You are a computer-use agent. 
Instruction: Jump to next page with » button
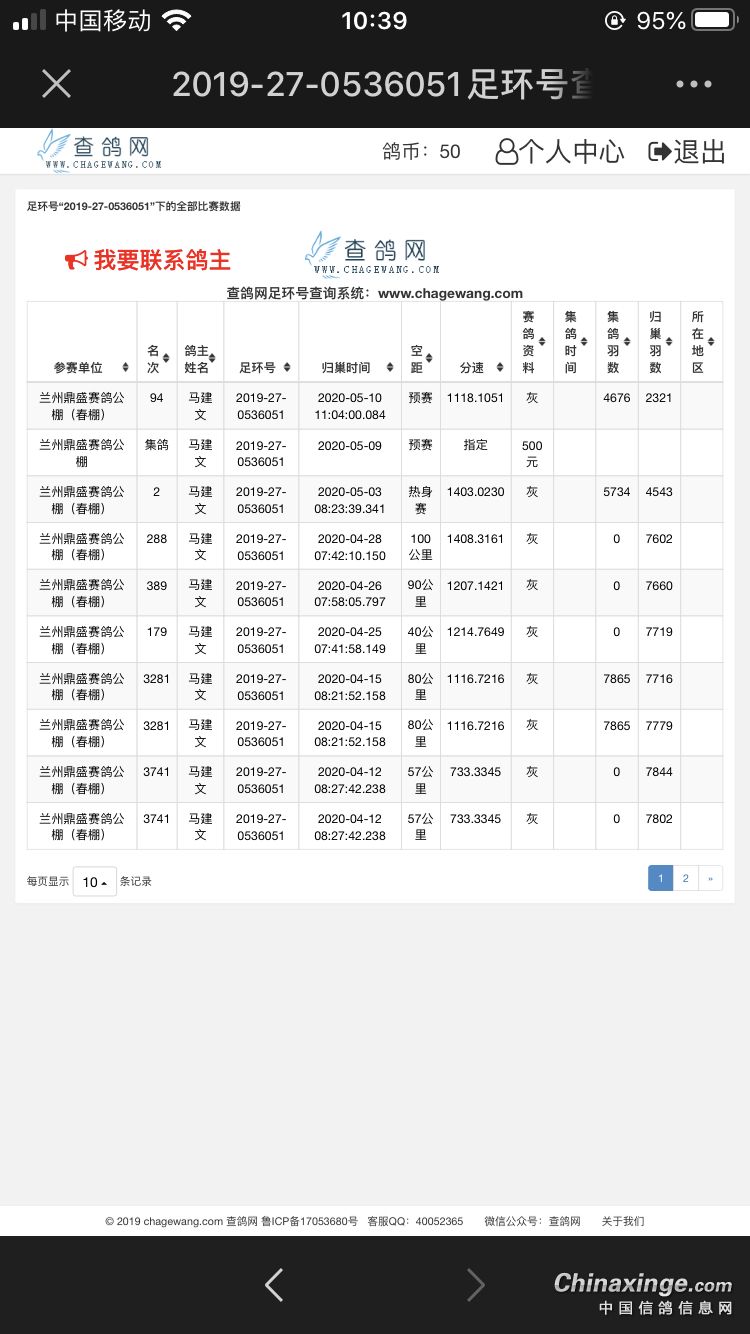click(x=710, y=878)
